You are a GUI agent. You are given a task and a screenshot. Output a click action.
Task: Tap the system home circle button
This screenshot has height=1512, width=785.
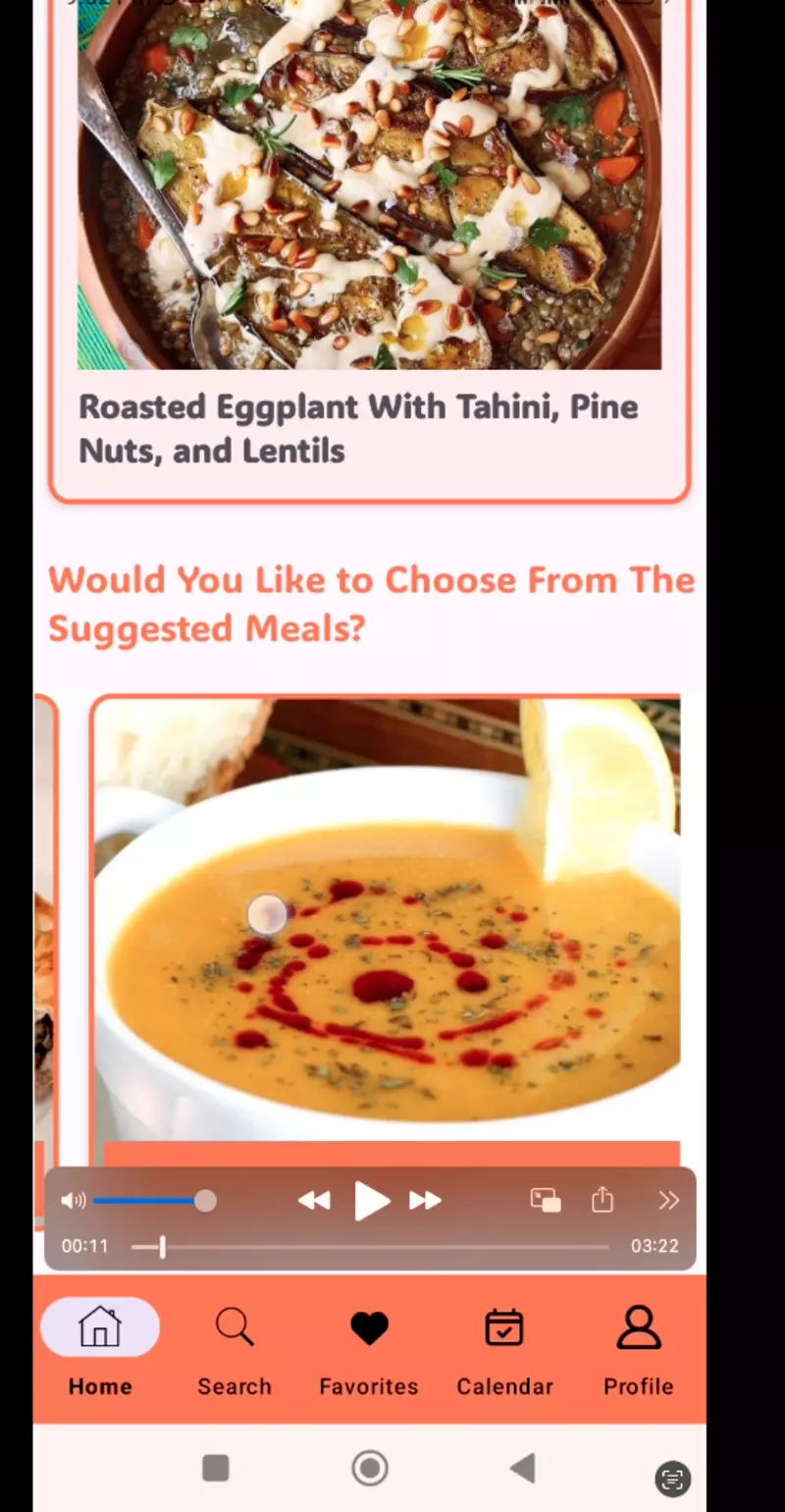click(x=370, y=1468)
